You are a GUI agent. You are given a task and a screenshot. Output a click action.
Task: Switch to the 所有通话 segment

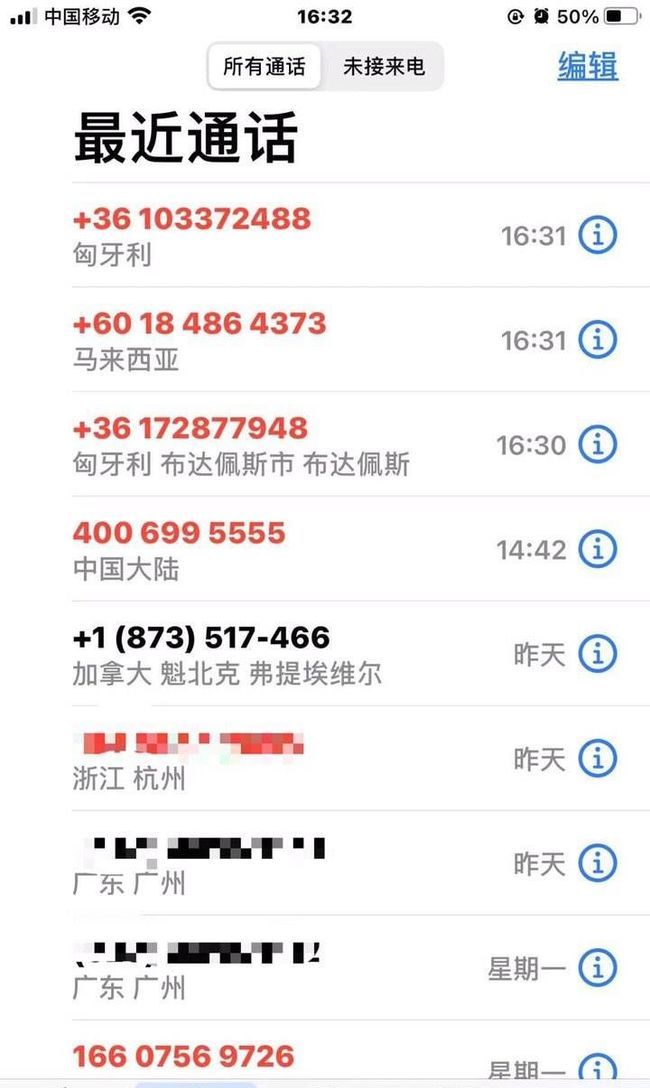click(x=264, y=67)
